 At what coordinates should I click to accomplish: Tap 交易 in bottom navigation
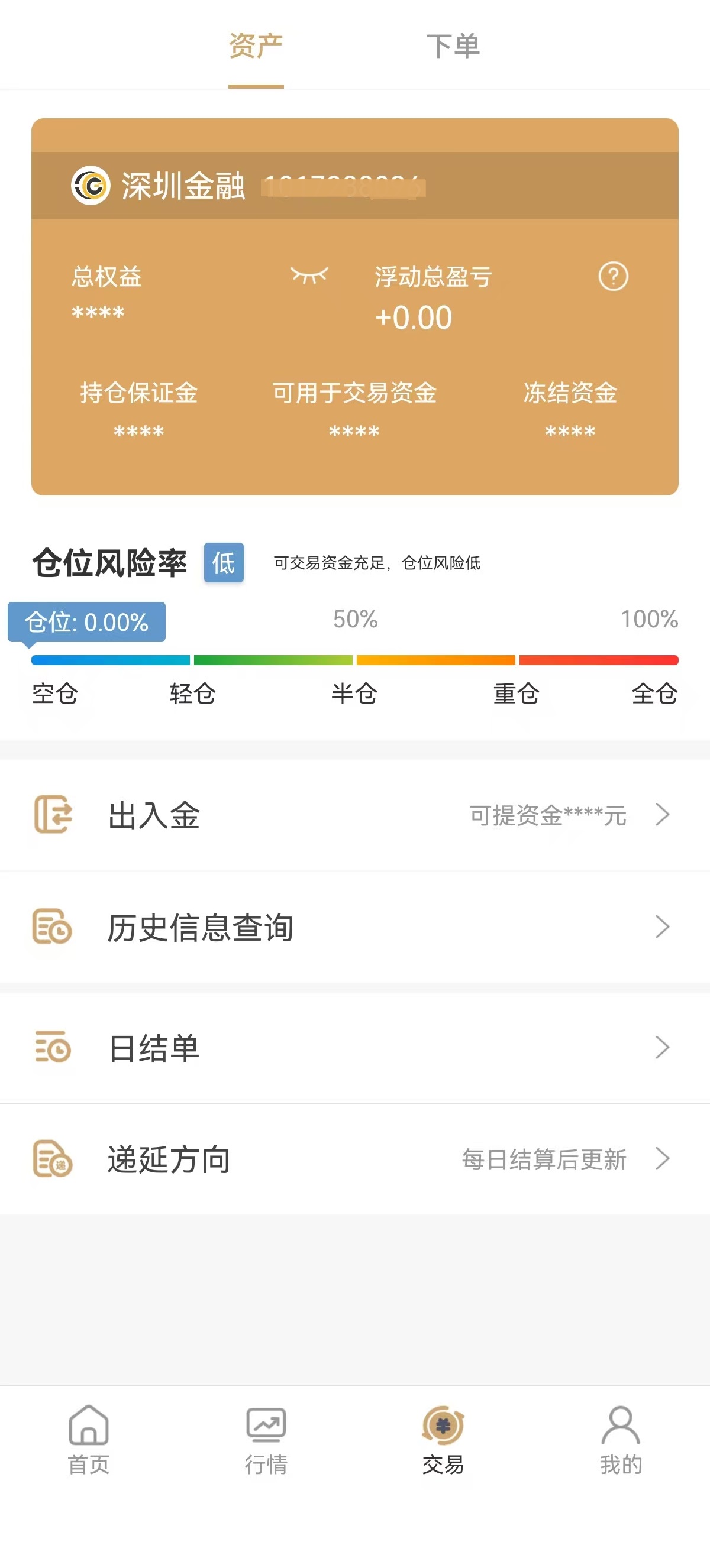click(443, 1440)
